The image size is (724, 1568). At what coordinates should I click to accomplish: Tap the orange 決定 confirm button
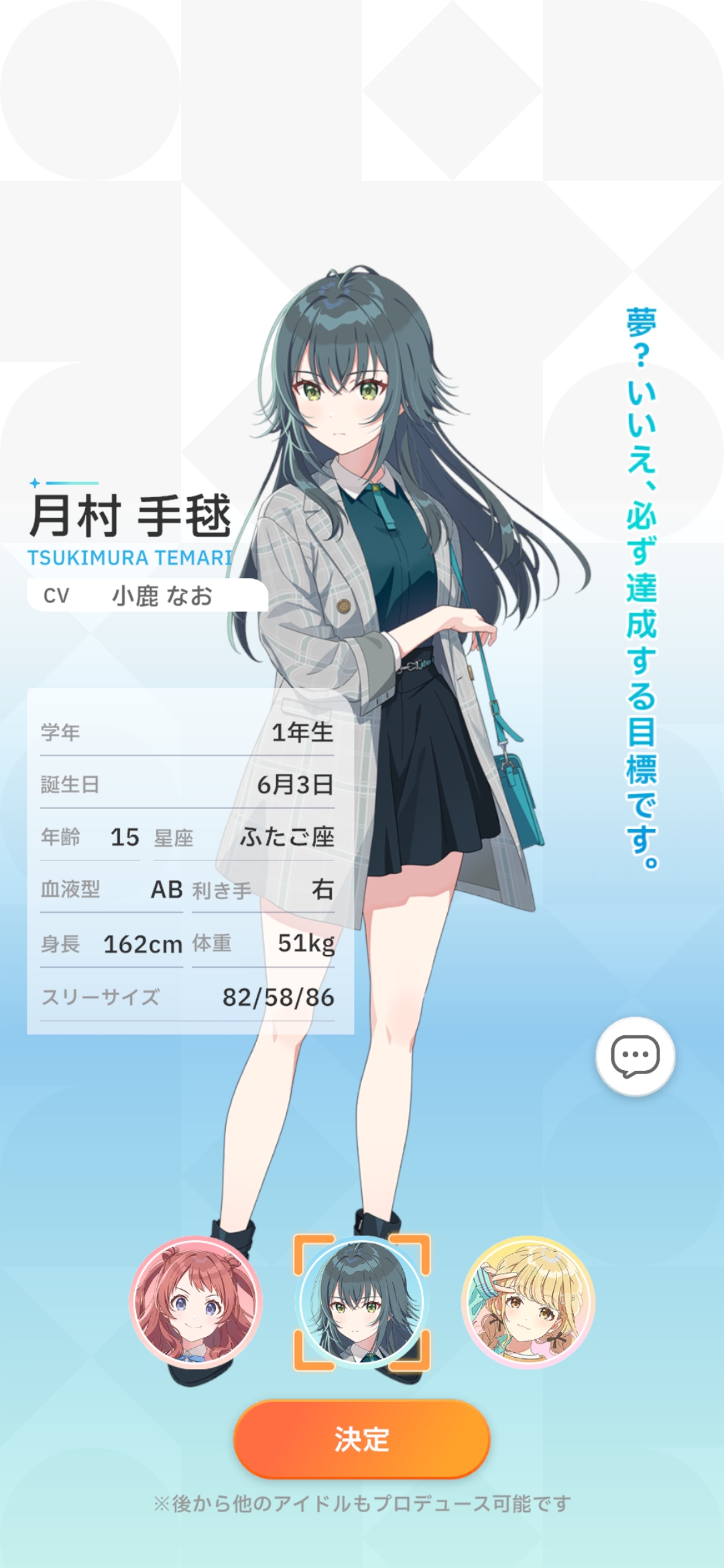click(362, 1439)
